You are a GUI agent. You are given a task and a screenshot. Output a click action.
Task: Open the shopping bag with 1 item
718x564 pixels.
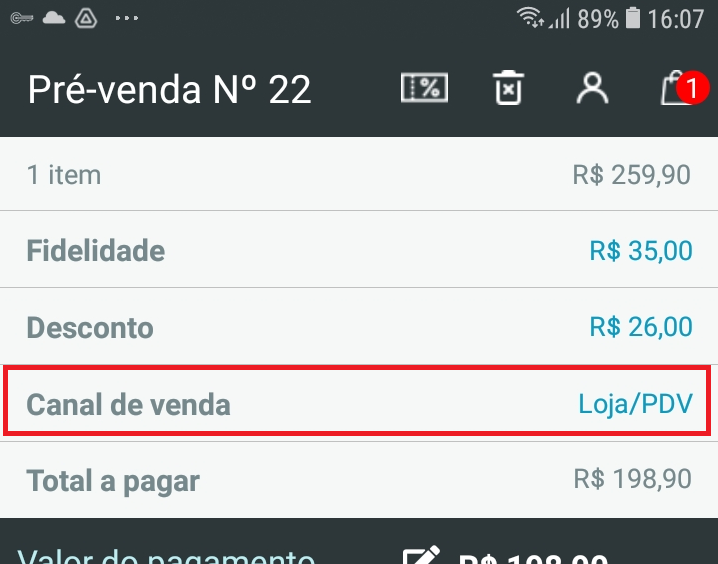click(679, 89)
